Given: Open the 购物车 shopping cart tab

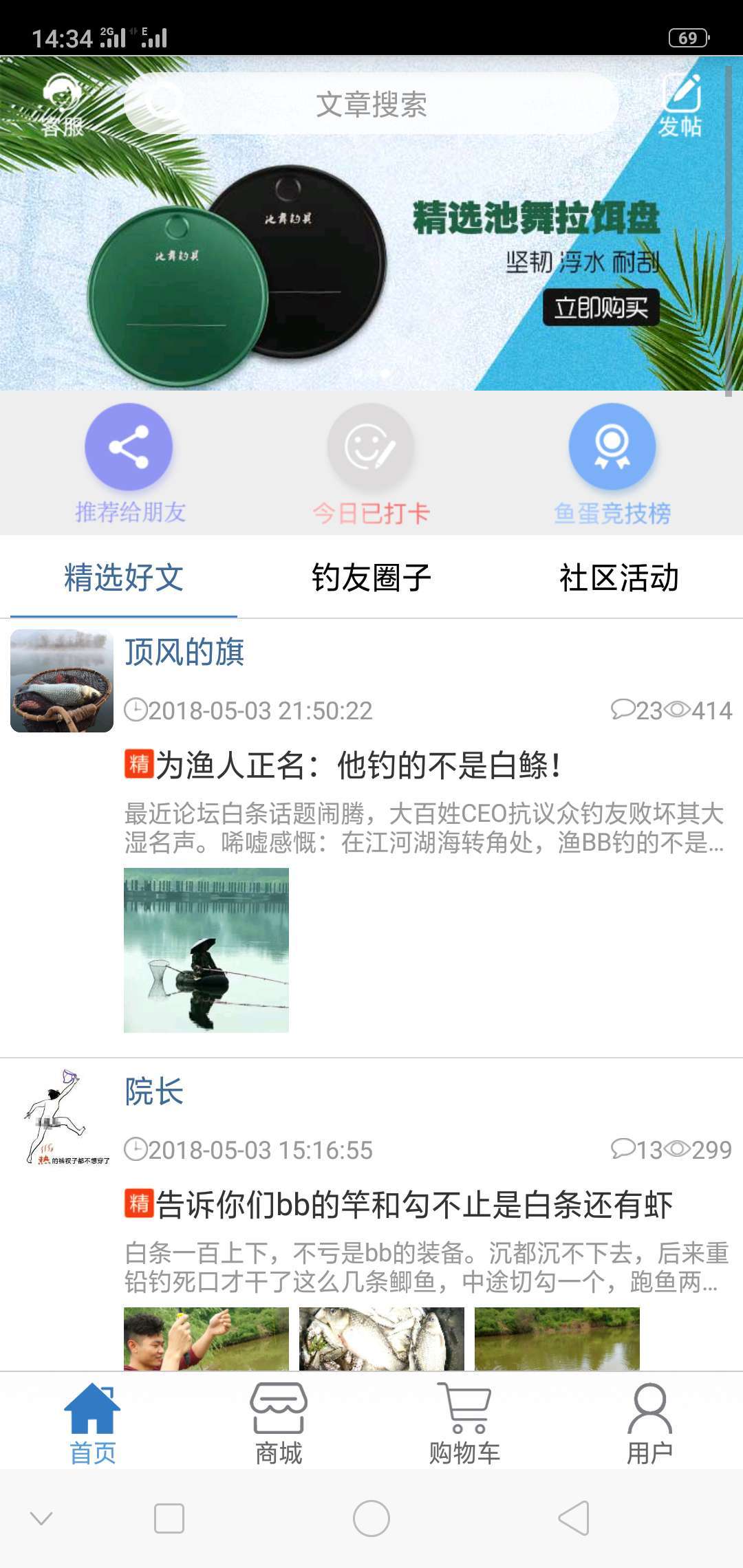Looking at the screenshot, I should (464, 1424).
